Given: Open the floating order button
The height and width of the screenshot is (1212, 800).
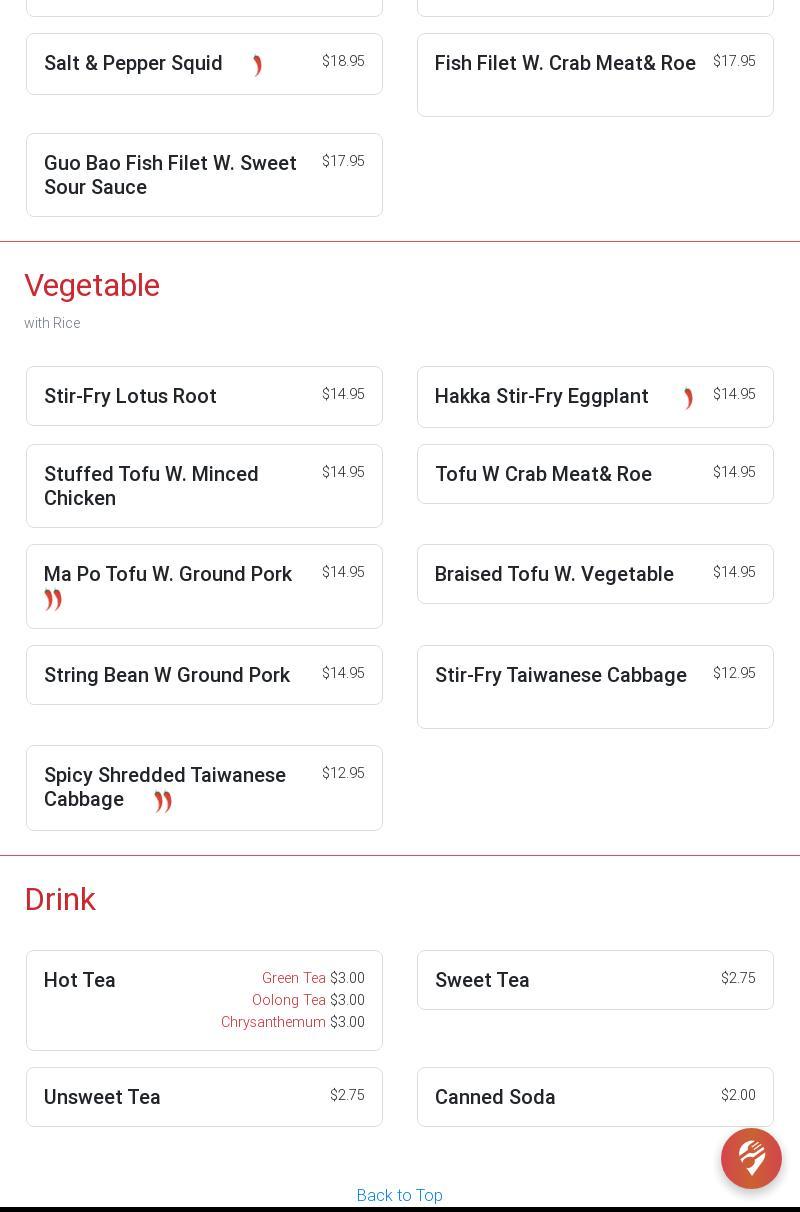Looking at the screenshot, I should coord(751,1158).
